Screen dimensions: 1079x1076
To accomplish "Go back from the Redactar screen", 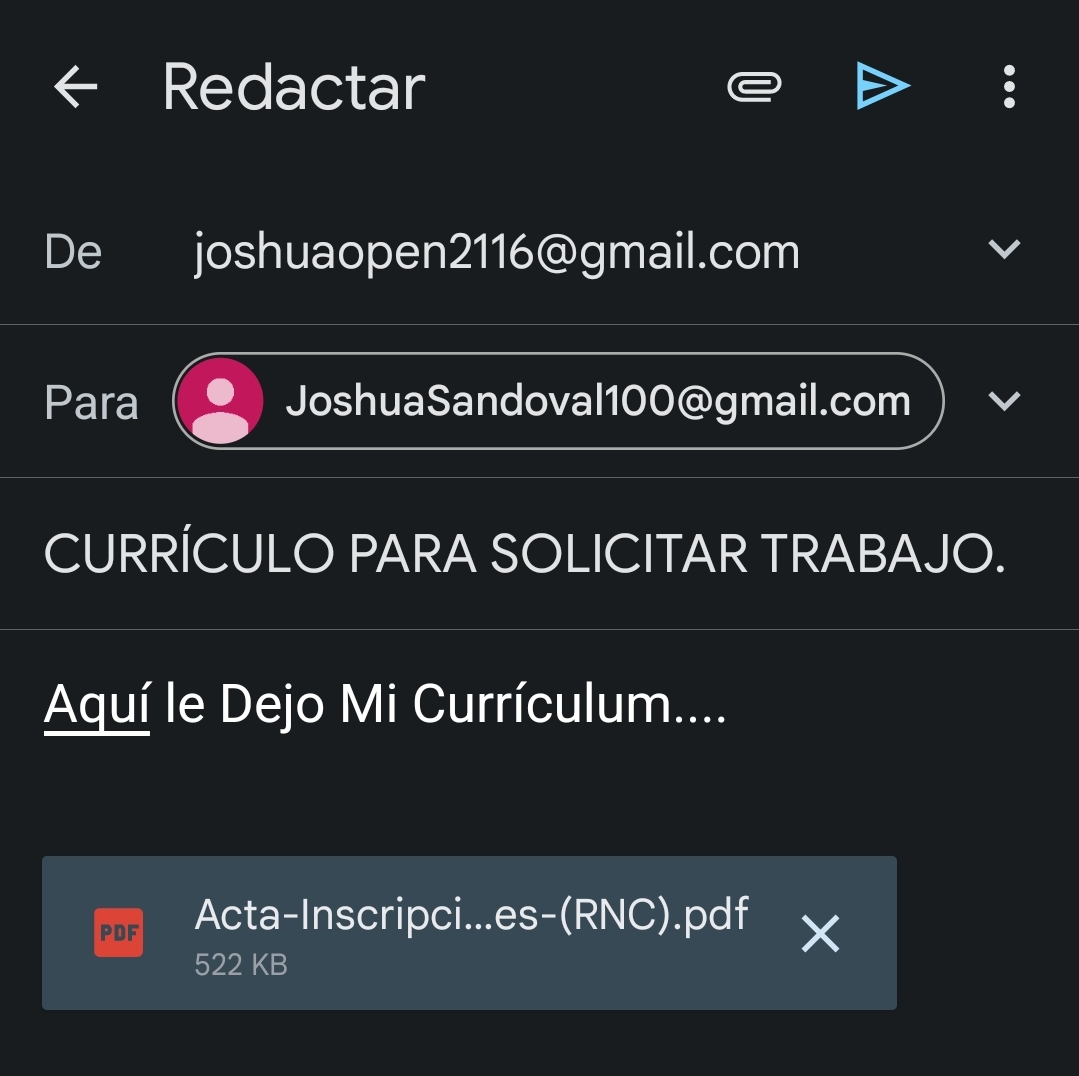I will tap(75, 87).
